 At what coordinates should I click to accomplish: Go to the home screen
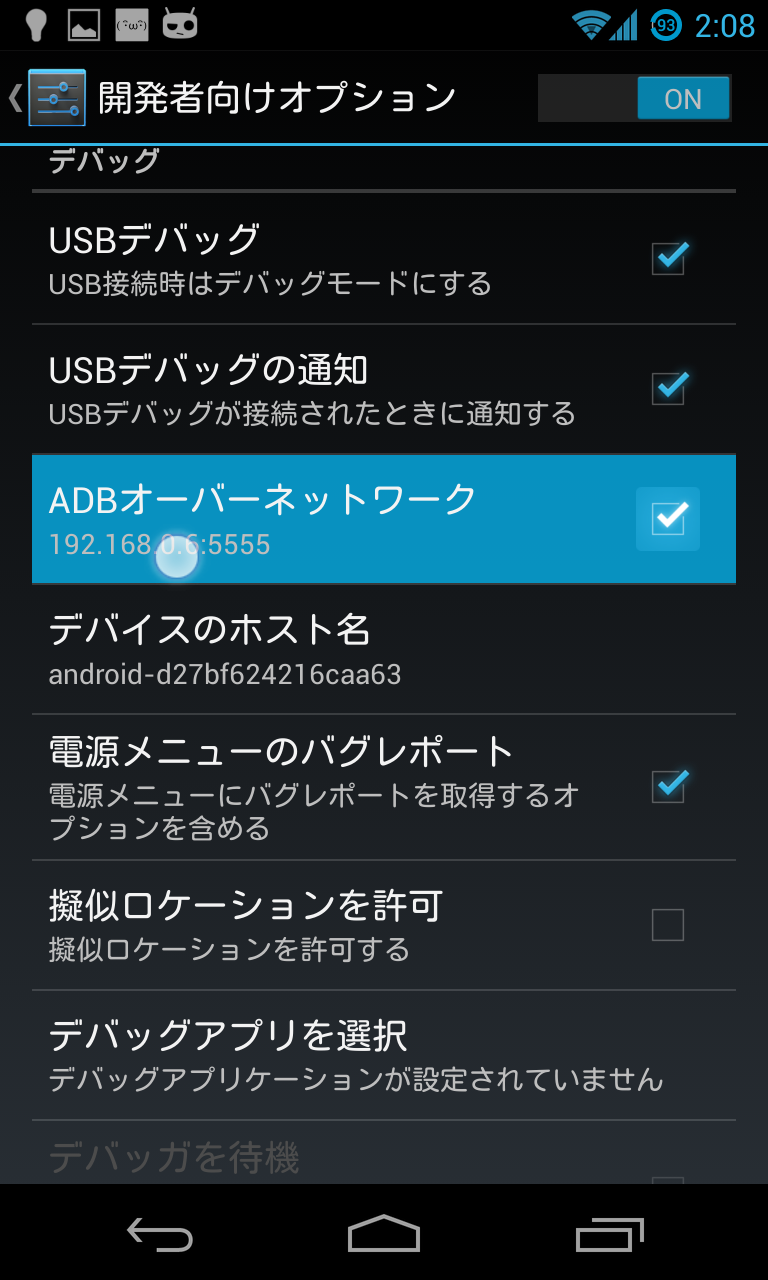(384, 1235)
